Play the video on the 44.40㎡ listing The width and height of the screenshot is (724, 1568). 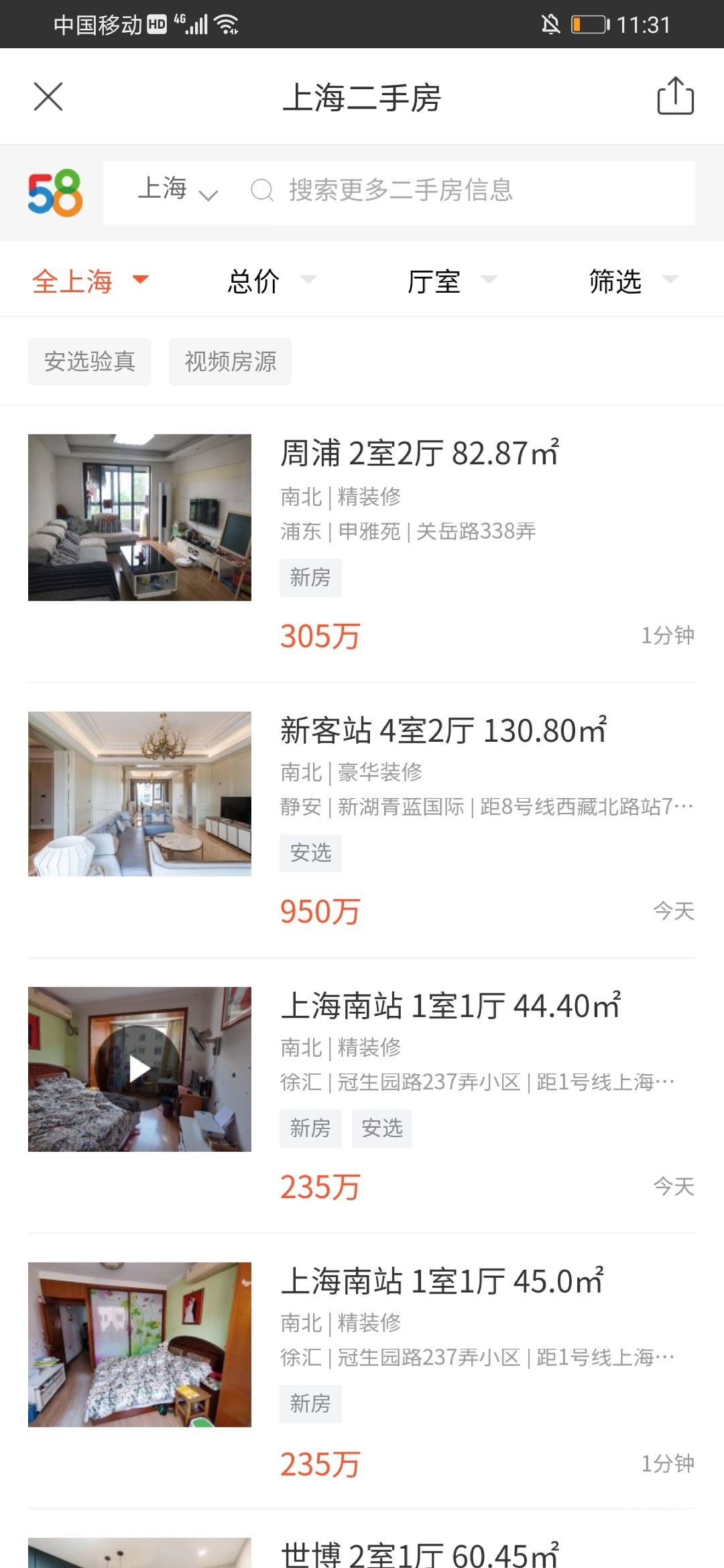coord(139,1069)
